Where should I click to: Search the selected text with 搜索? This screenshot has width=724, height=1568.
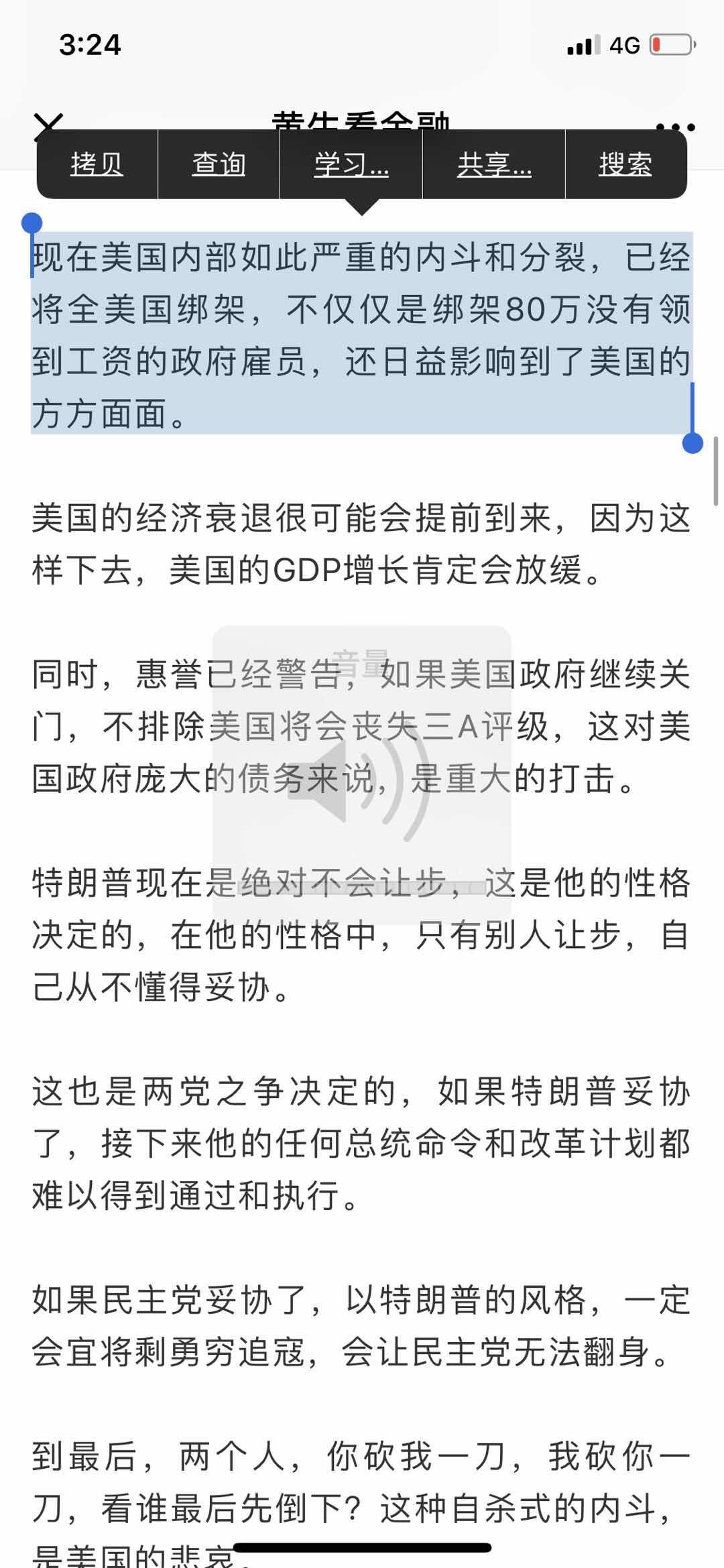point(625,164)
